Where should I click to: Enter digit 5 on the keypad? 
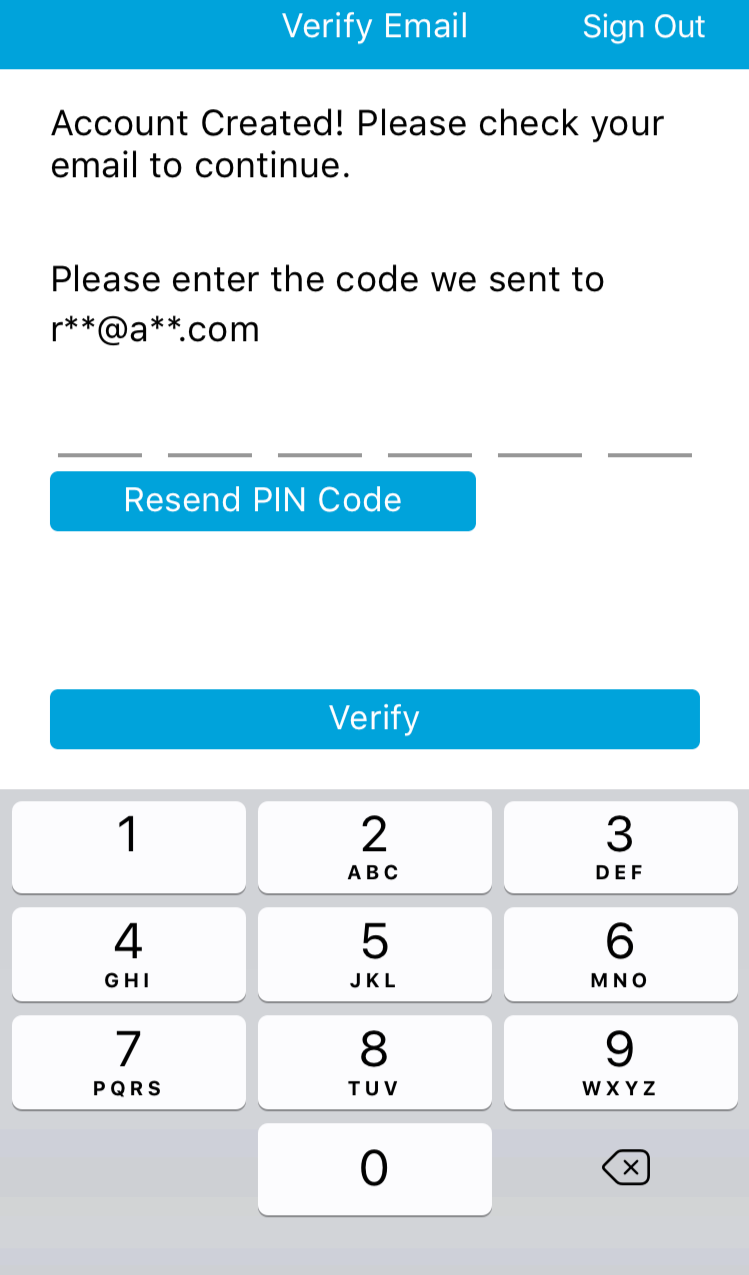click(374, 953)
